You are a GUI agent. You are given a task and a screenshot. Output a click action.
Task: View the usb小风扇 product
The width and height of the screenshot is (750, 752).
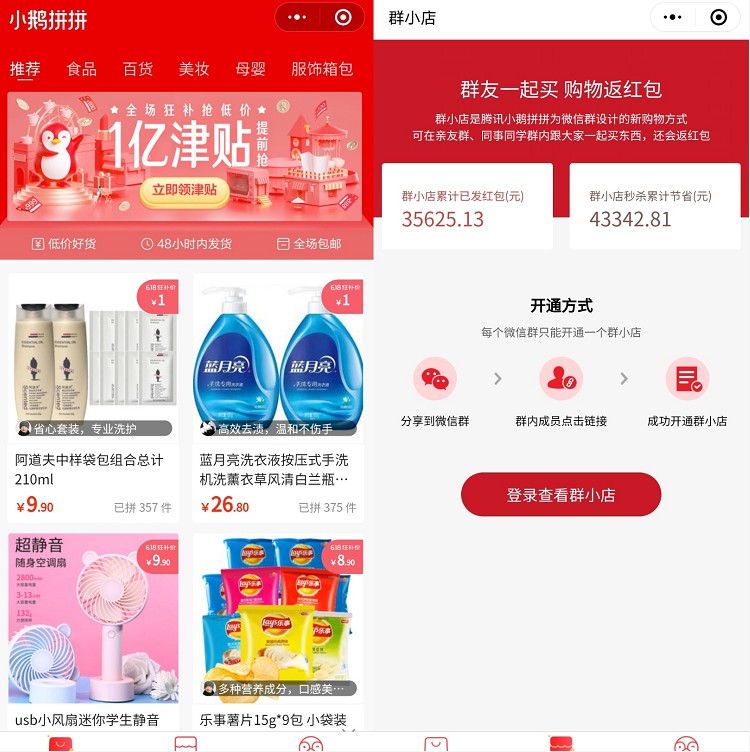click(x=93, y=630)
